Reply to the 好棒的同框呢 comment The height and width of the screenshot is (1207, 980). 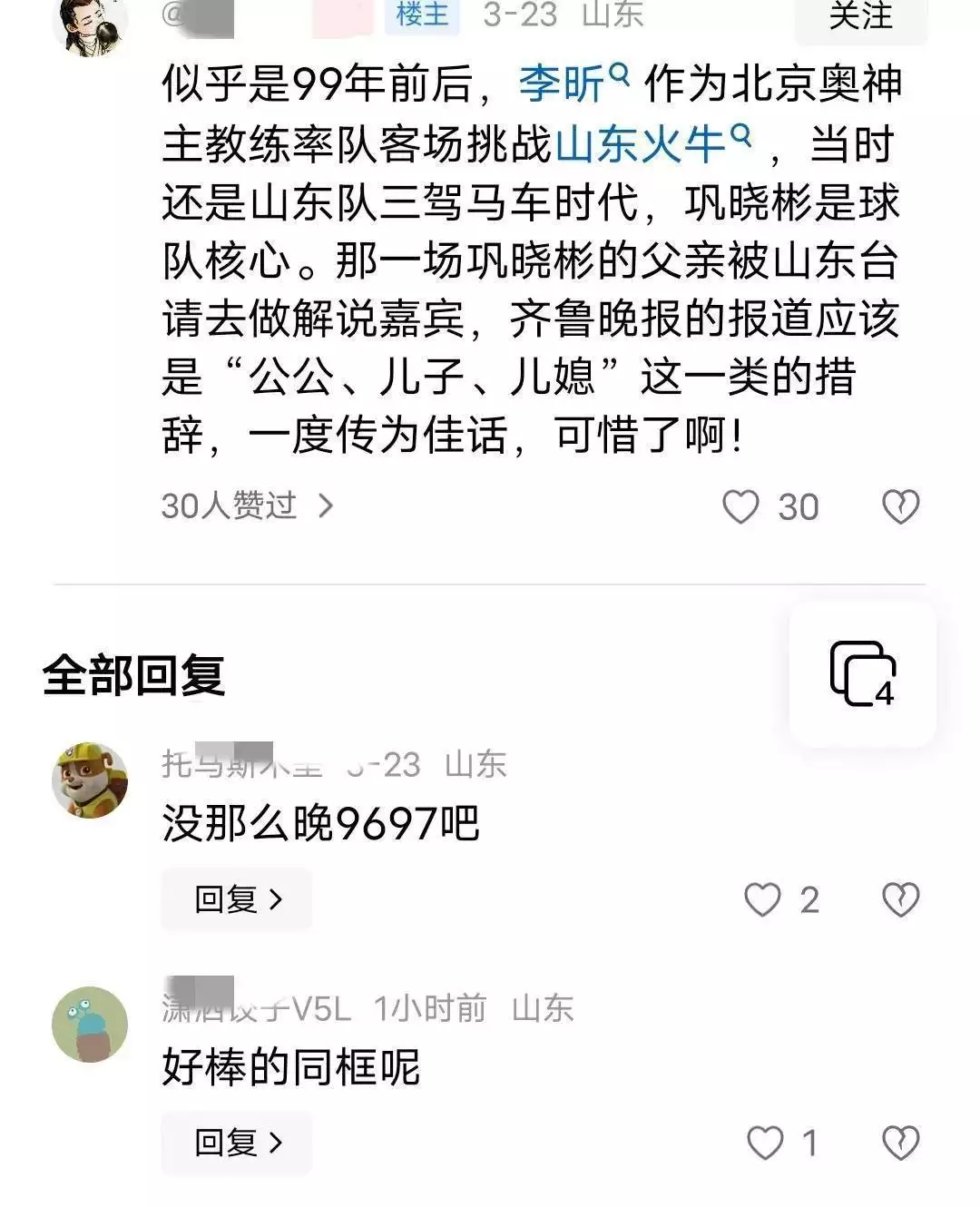point(237,1143)
